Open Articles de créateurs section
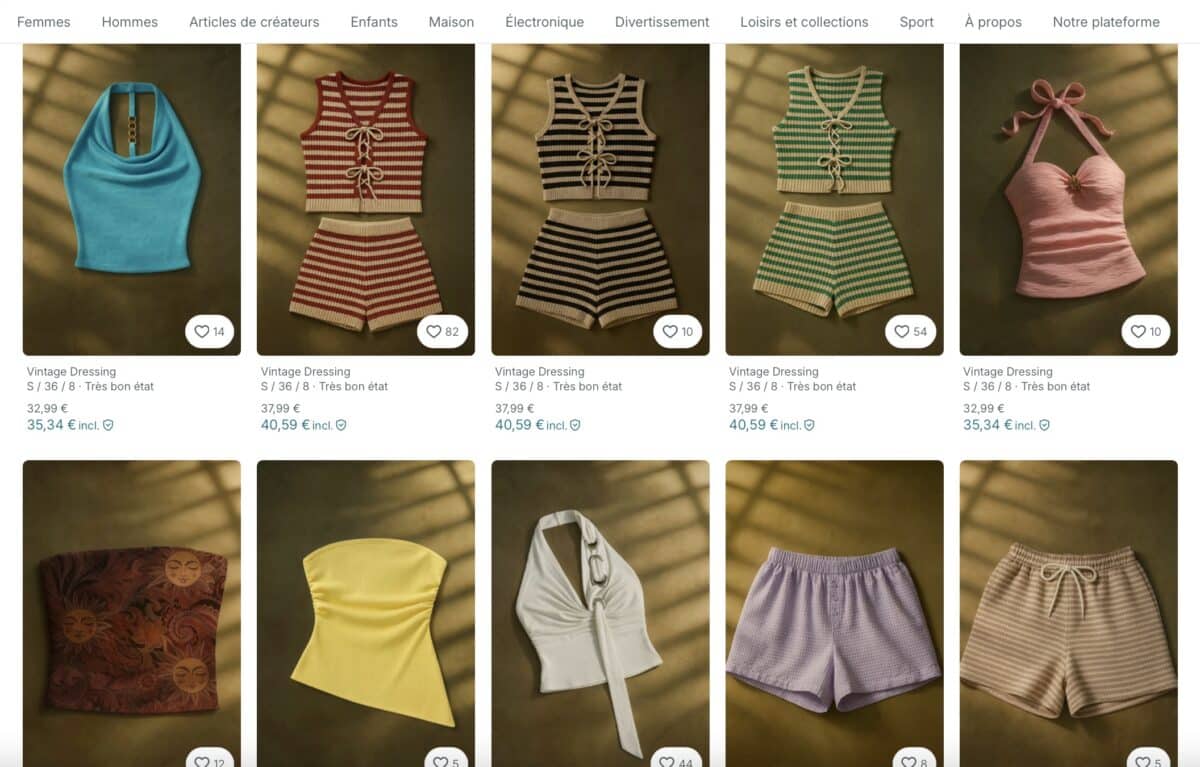The image size is (1200, 767). tap(254, 22)
